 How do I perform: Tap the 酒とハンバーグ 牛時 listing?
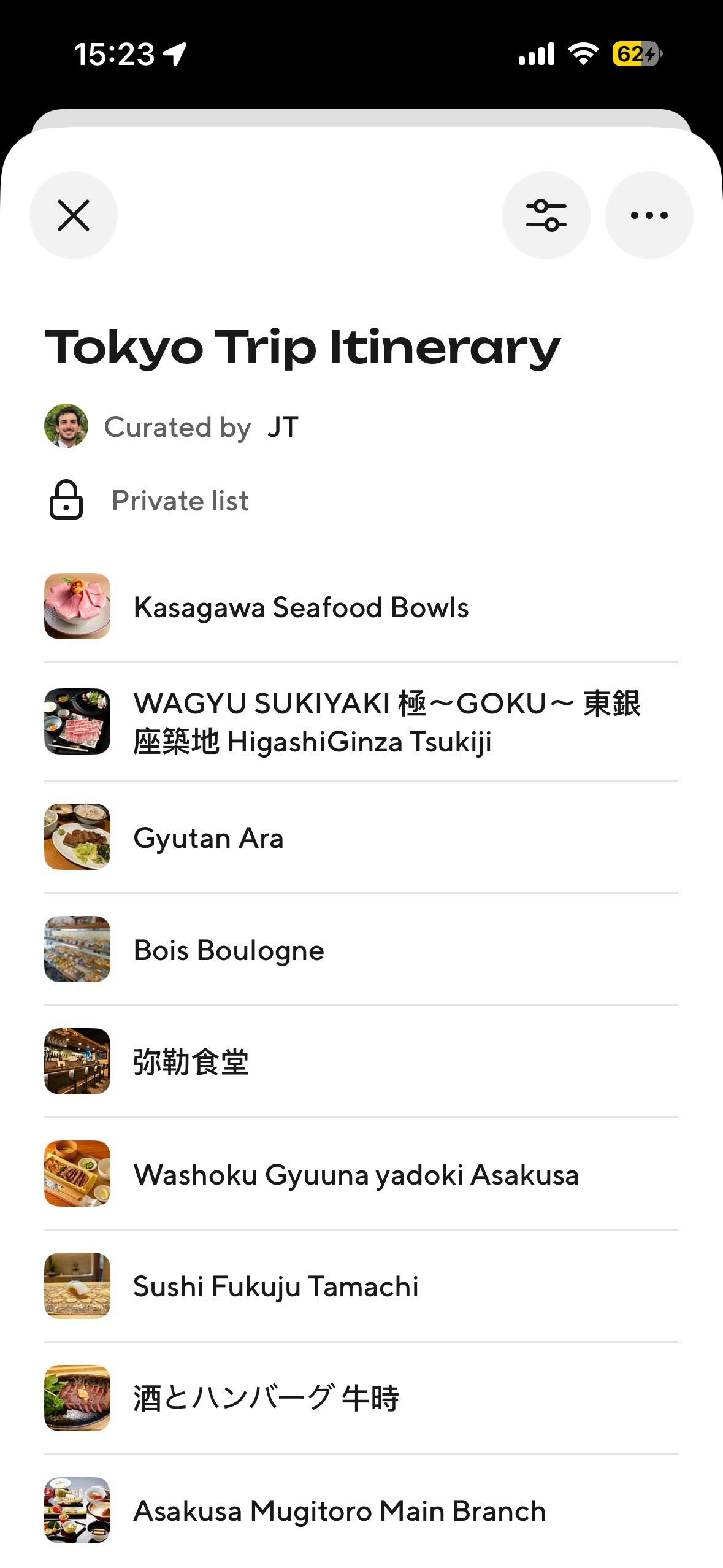tap(266, 1399)
